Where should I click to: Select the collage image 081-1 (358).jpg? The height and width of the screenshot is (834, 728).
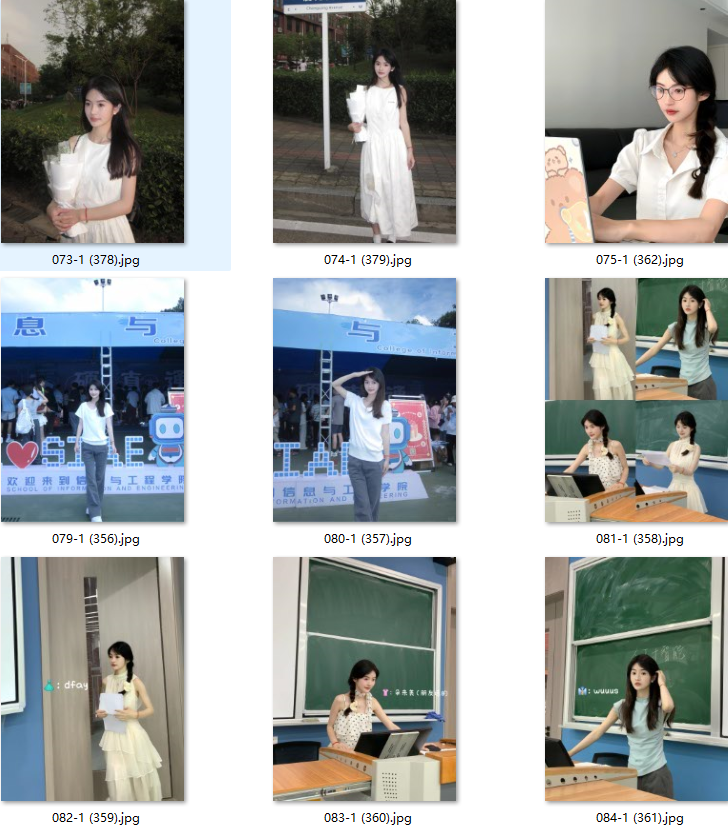pos(636,400)
